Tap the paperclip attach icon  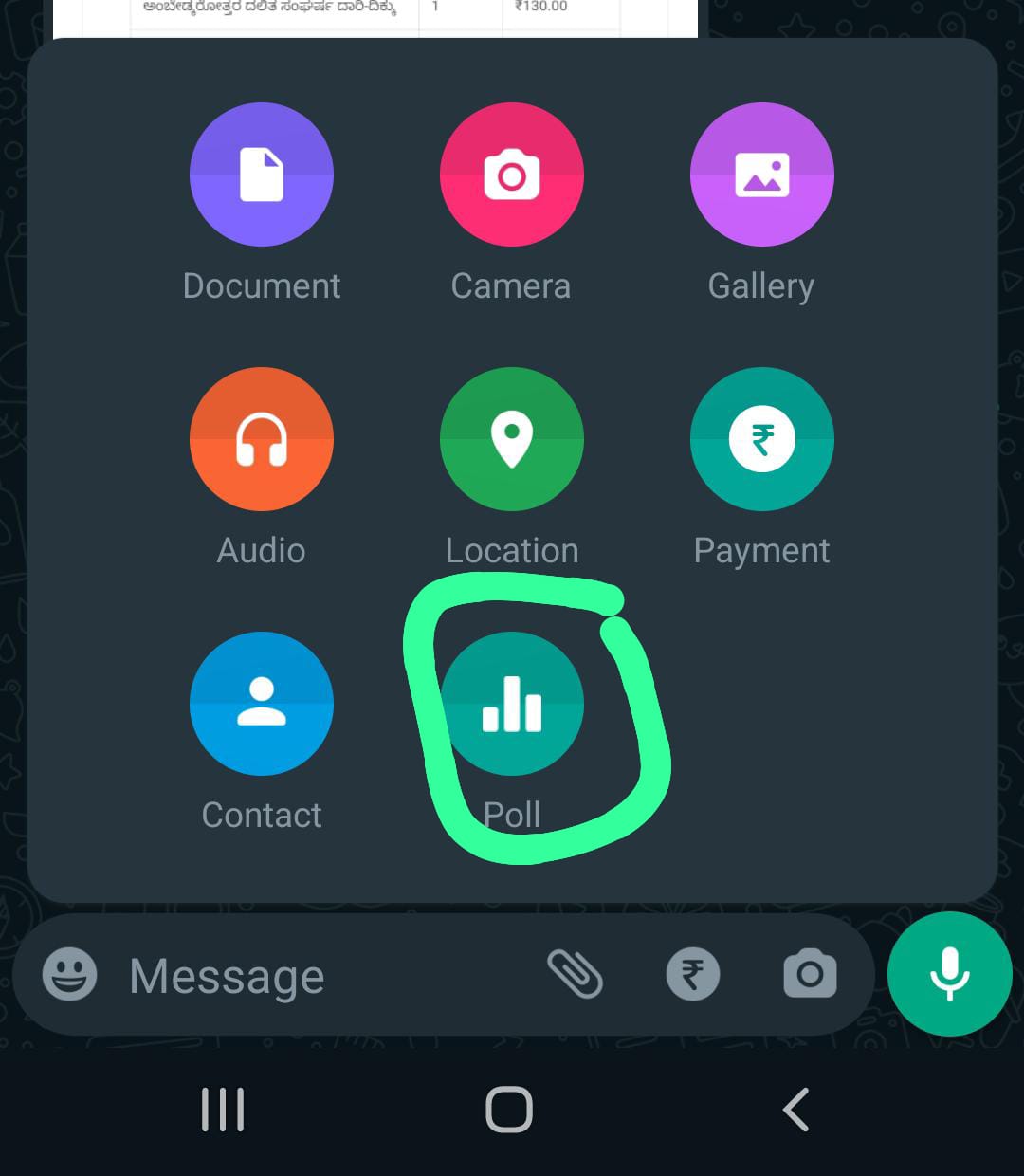click(x=575, y=974)
